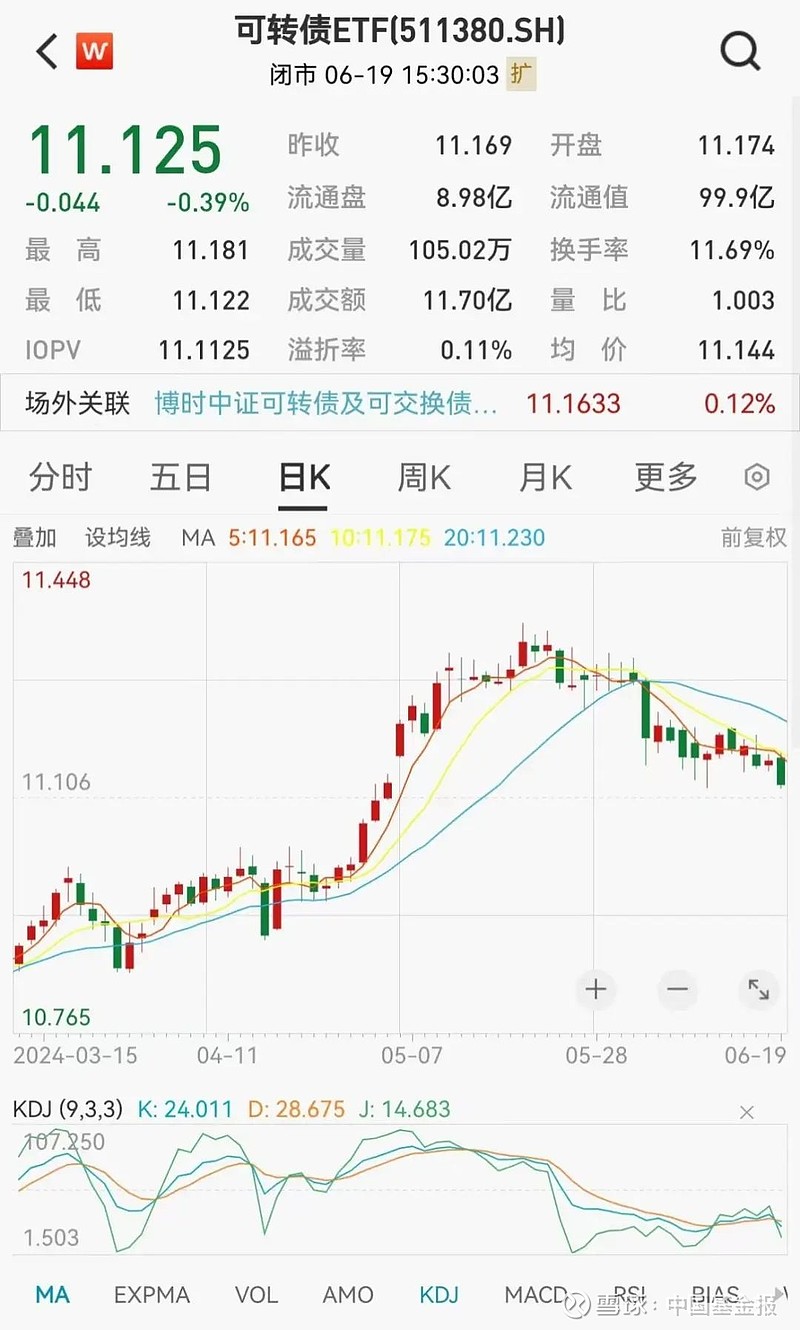Viewport: 800px width, 1330px height.
Task: Open the 分时 intraday view
Action: coord(62,478)
